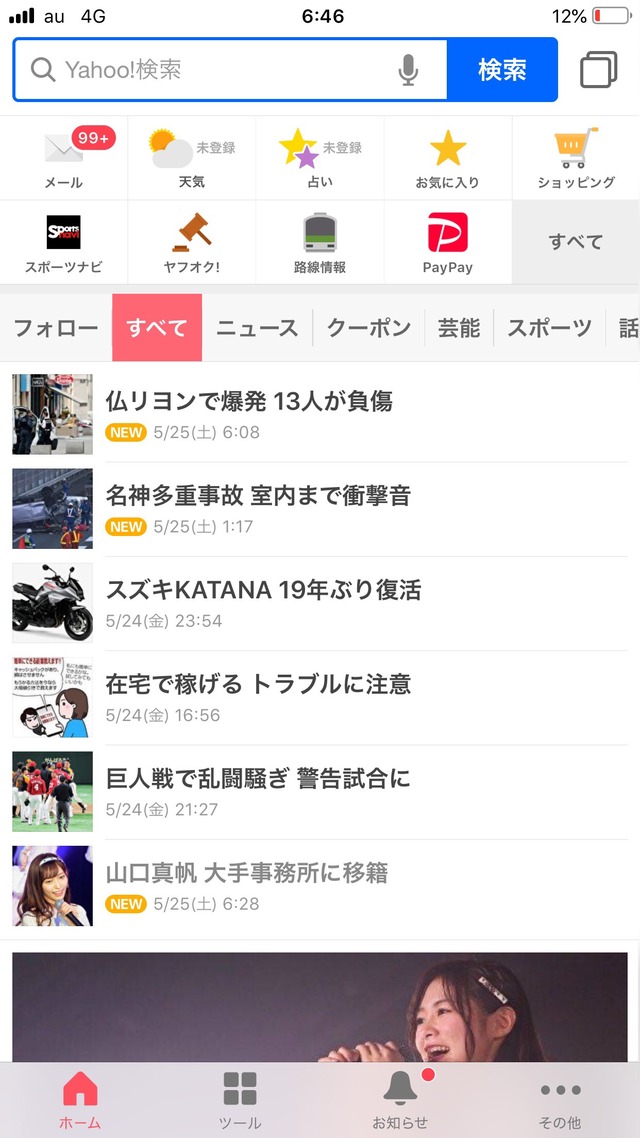Check the 天気 weather shortcut
The width and height of the screenshot is (640, 1138).
coord(191,158)
